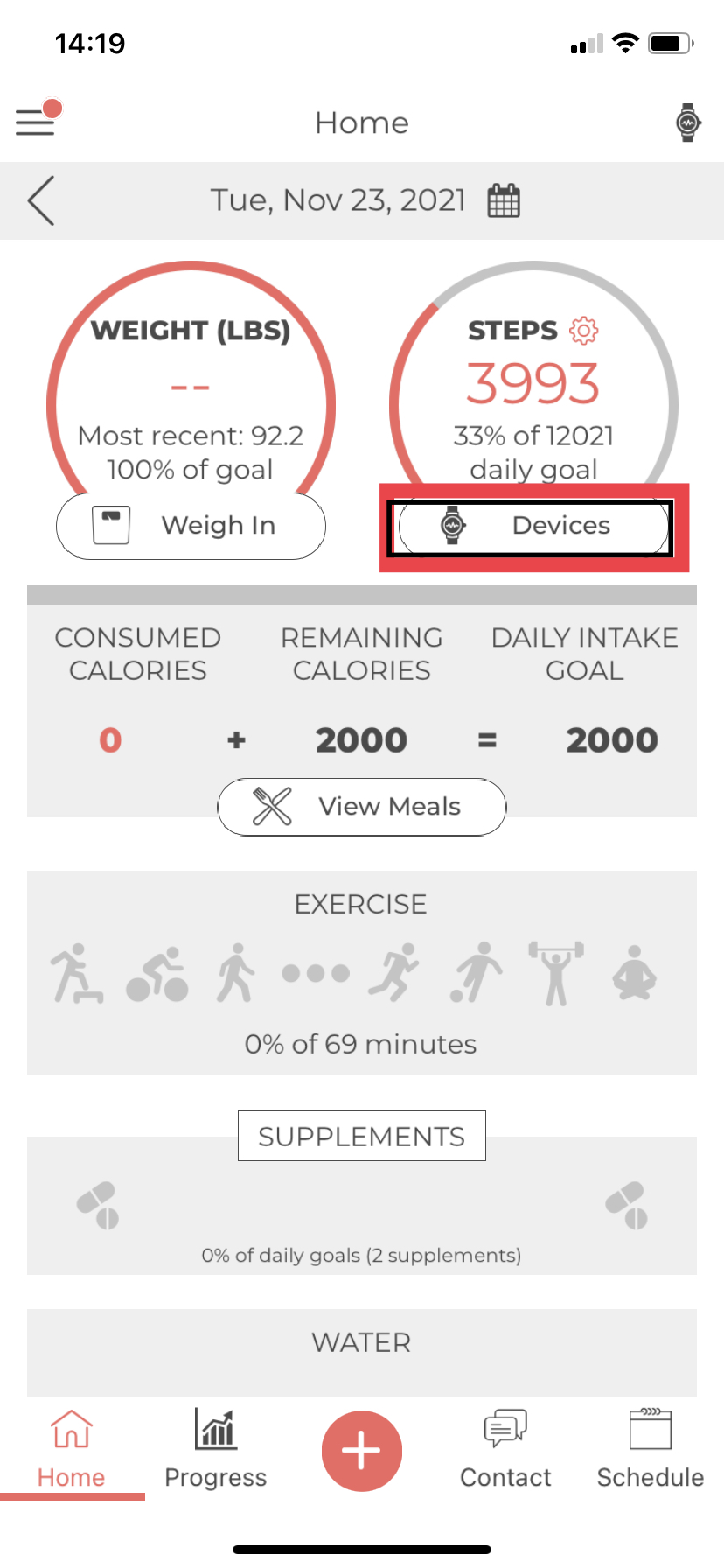The height and width of the screenshot is (1568, 724).
Task: Switch to the Progress tab
Action: (215, 1448)
